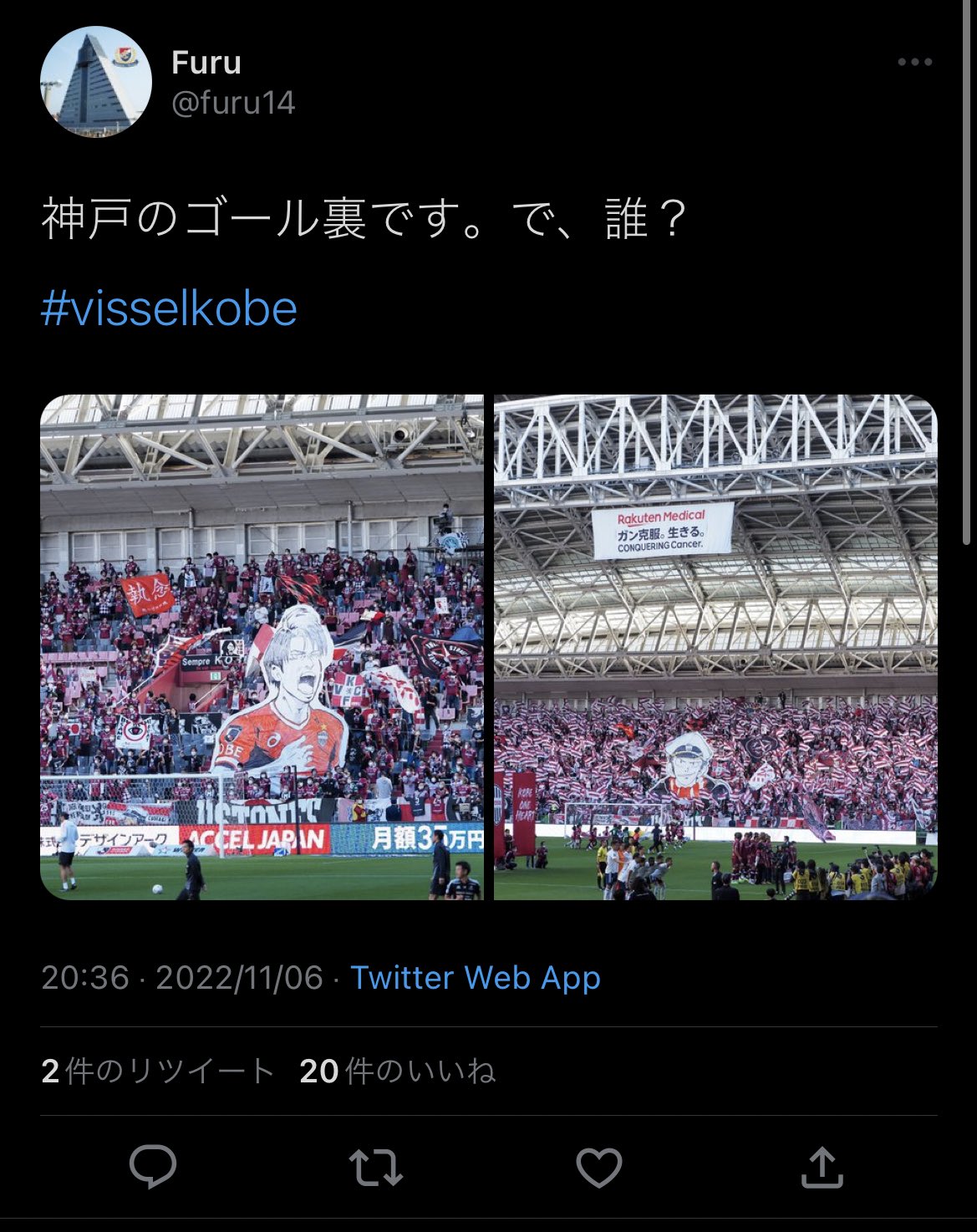The image size is (977, 1232).
Task: Open the Twitter Web App source link
Action: pyautogui.click(x=475, y=977)
